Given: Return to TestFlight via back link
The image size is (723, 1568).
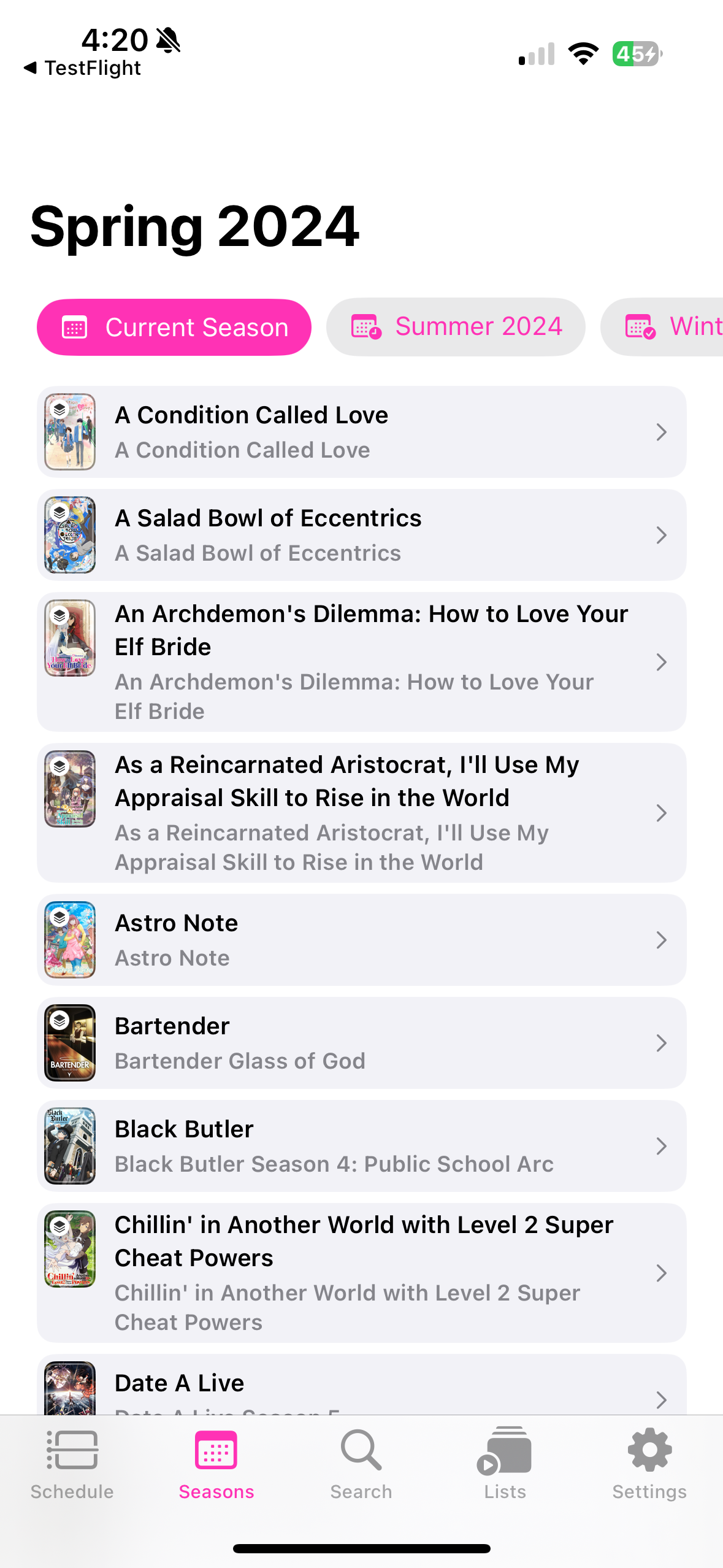Looking at the screenshot, I should (x=83, y=68).
